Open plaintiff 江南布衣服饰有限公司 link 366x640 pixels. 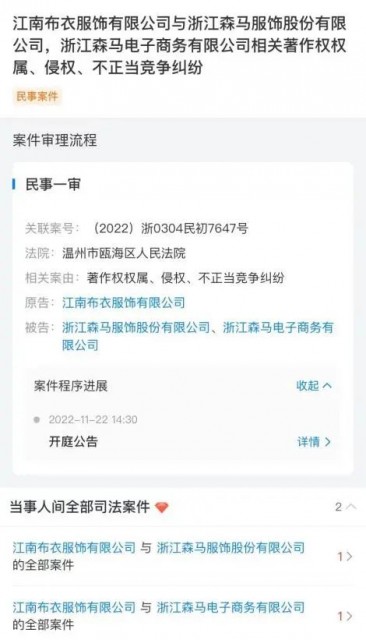tap(124, 303)
